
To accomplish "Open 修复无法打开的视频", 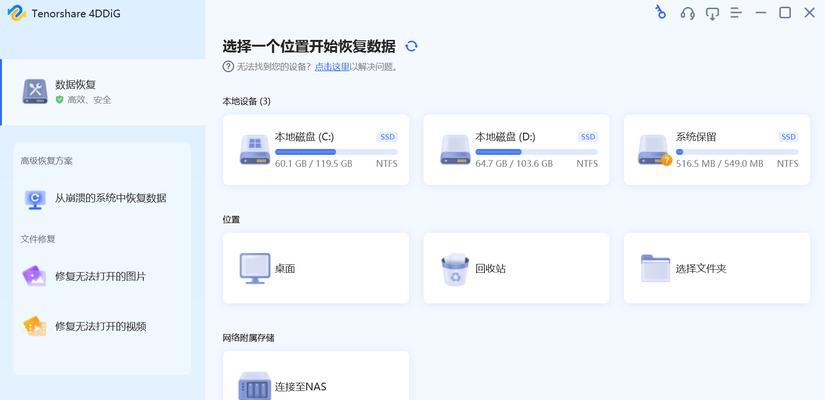I will (100, 326).
